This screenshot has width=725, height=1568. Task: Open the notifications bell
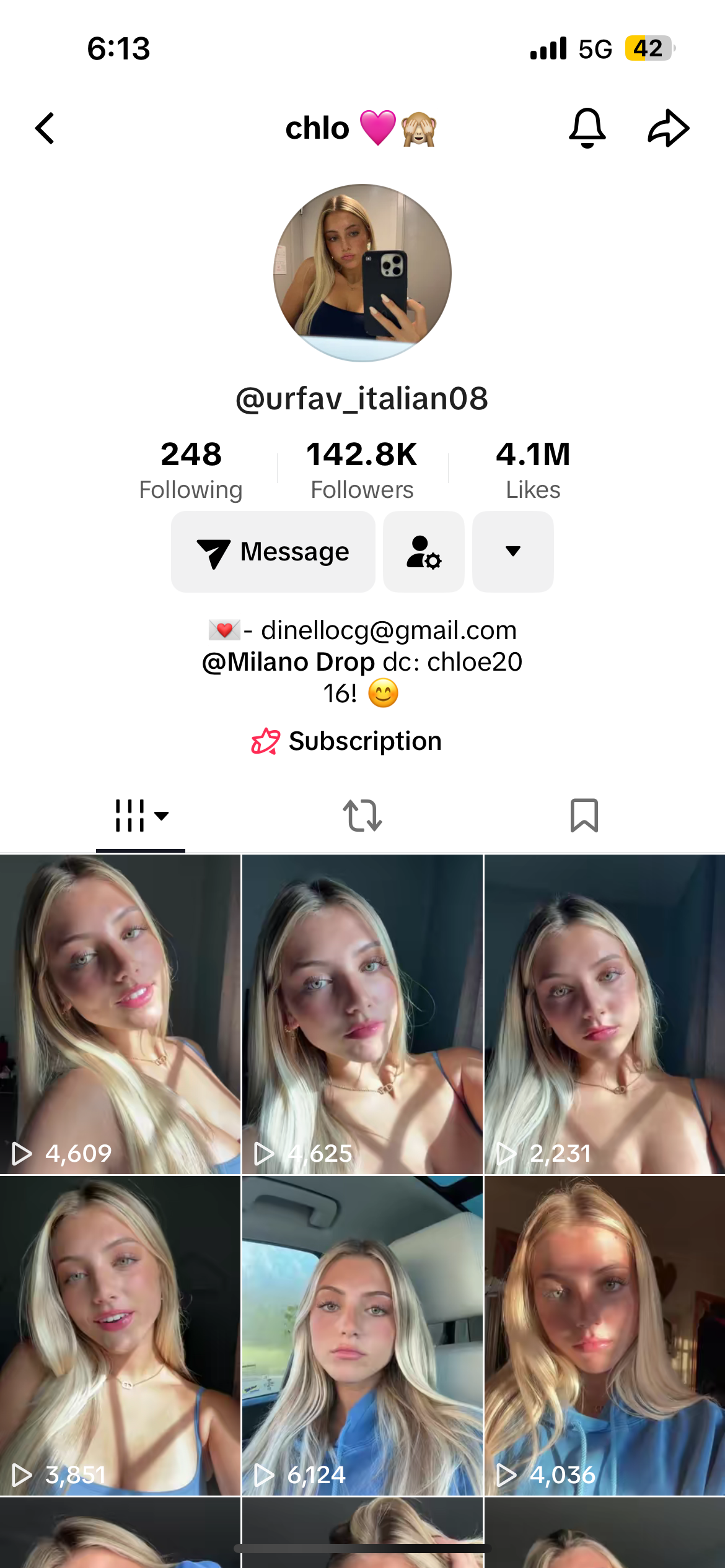587,128
